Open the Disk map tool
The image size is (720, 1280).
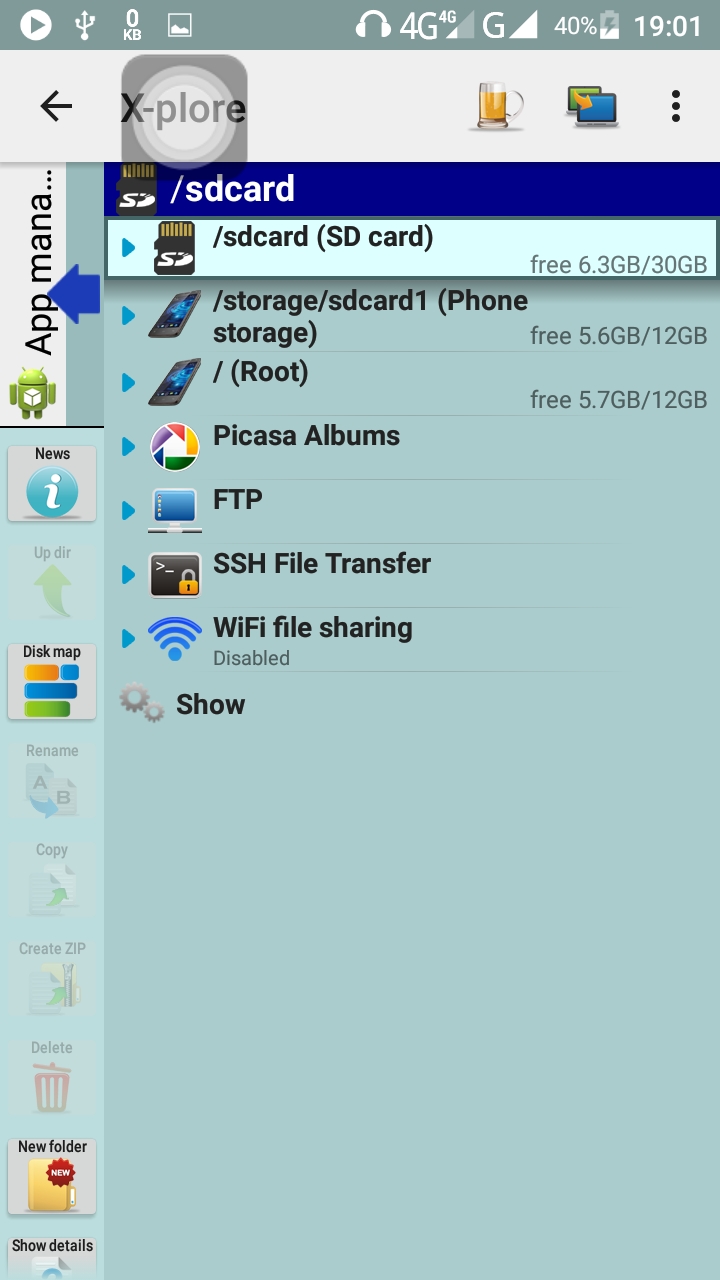pos(52,682)
